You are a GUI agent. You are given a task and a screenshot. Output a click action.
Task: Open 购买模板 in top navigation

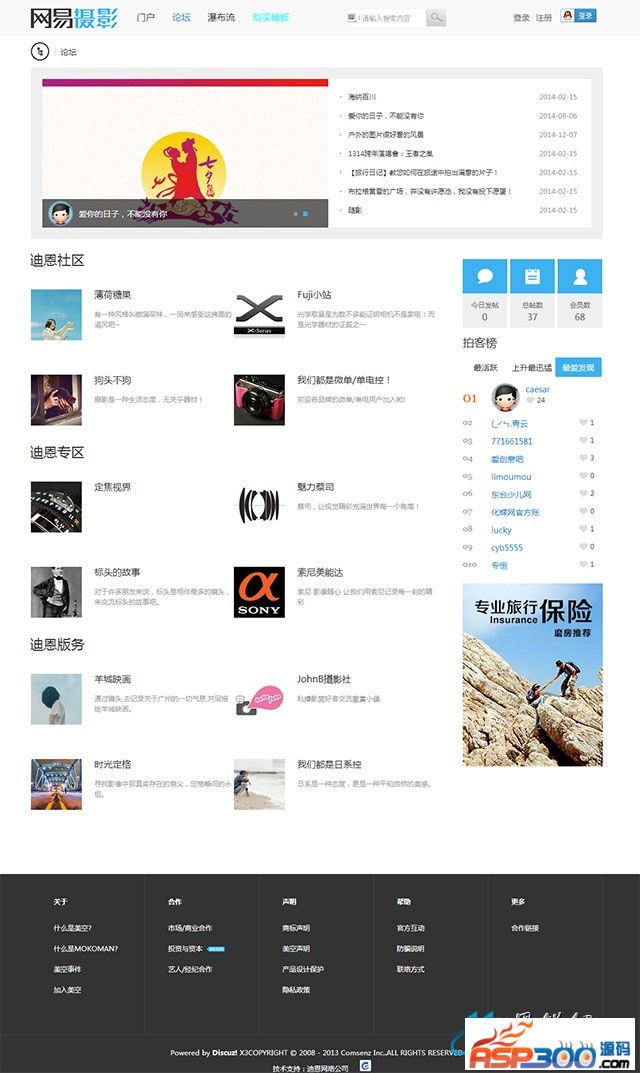270,18
